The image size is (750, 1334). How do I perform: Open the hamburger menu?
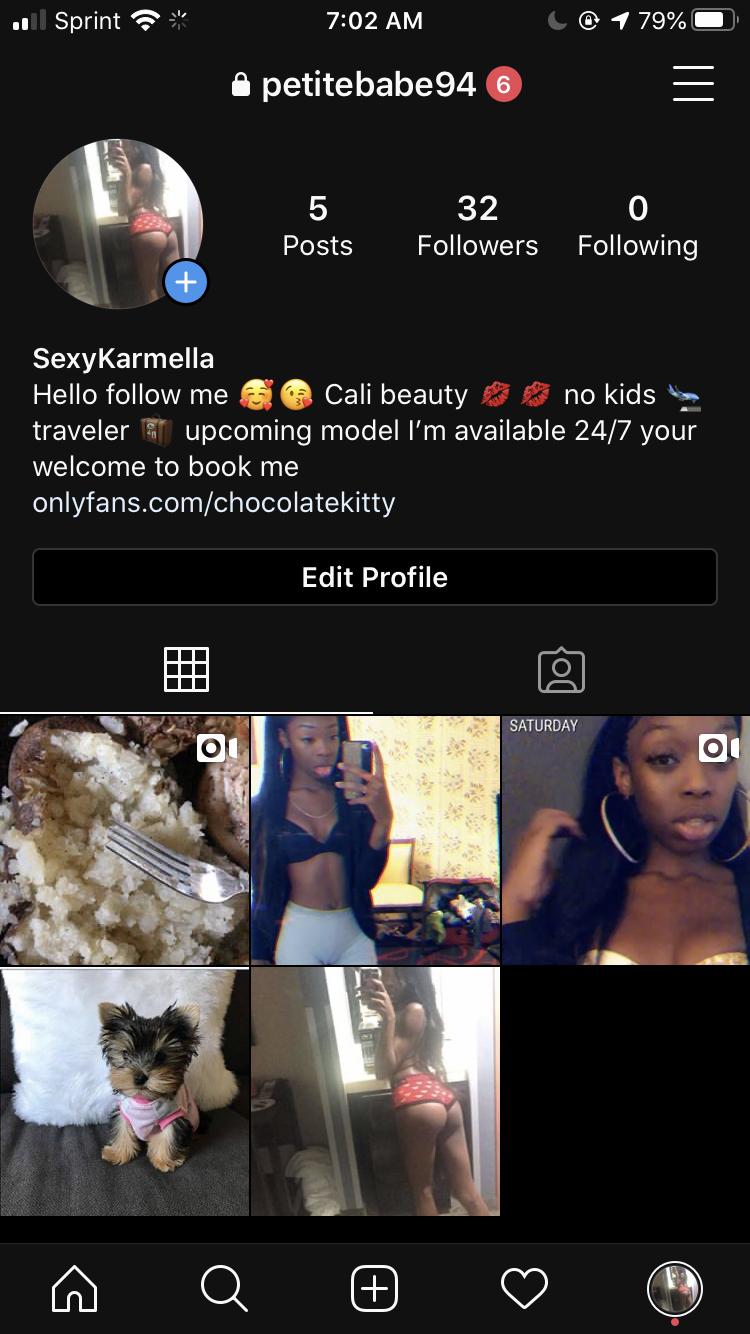pos(693,84)
